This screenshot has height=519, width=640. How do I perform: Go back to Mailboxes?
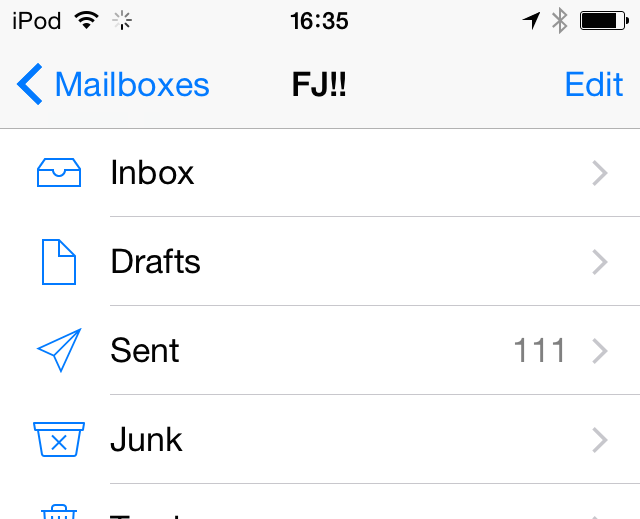point(112,85)
